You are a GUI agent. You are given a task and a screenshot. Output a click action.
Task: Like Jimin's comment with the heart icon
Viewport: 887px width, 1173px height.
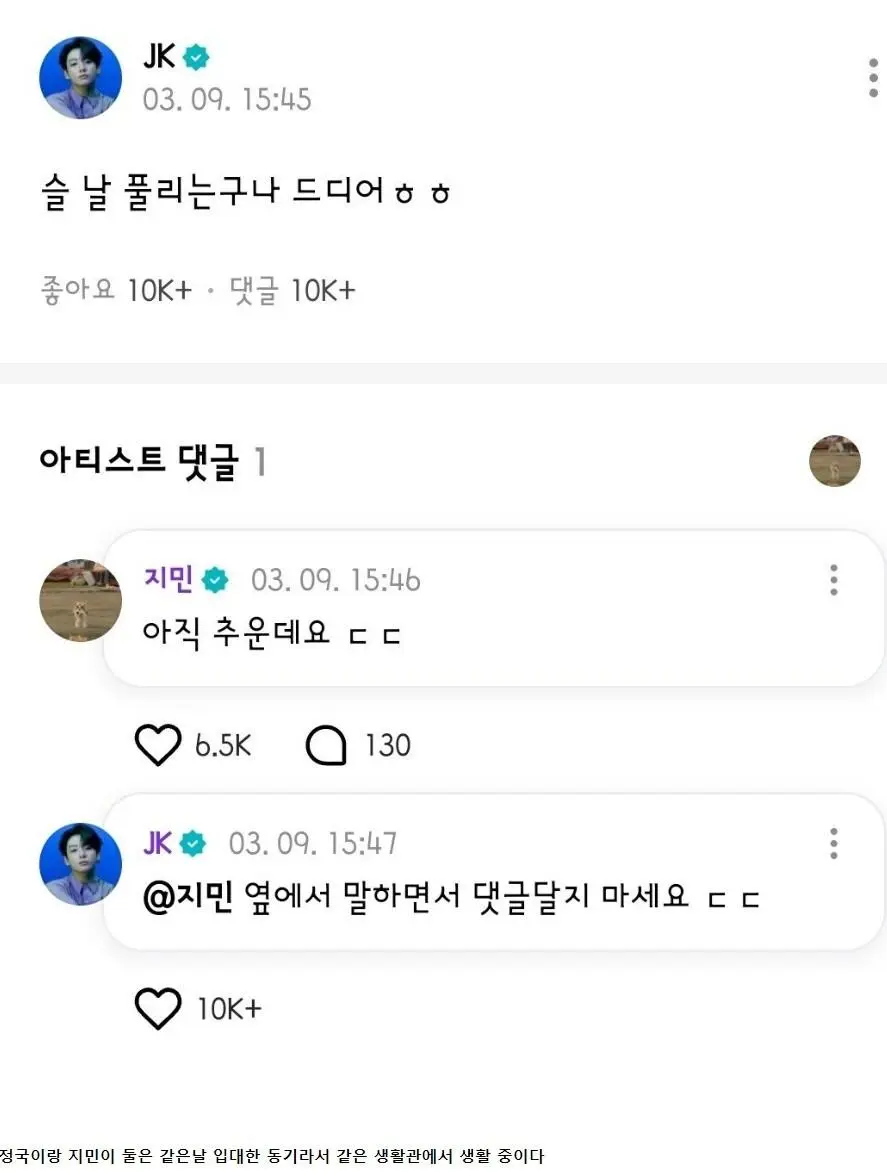pyautogui.click(x=157, y=744)
